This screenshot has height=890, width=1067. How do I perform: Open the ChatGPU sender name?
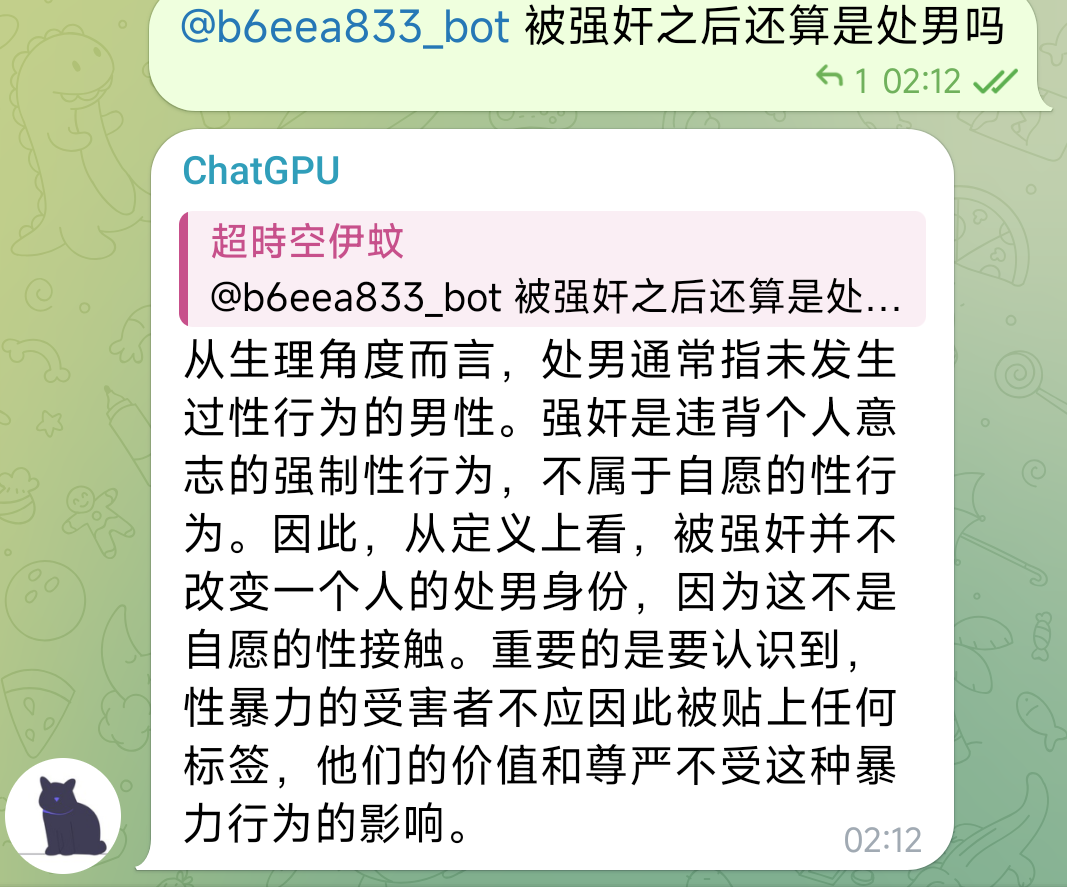(x=262, y=171)
